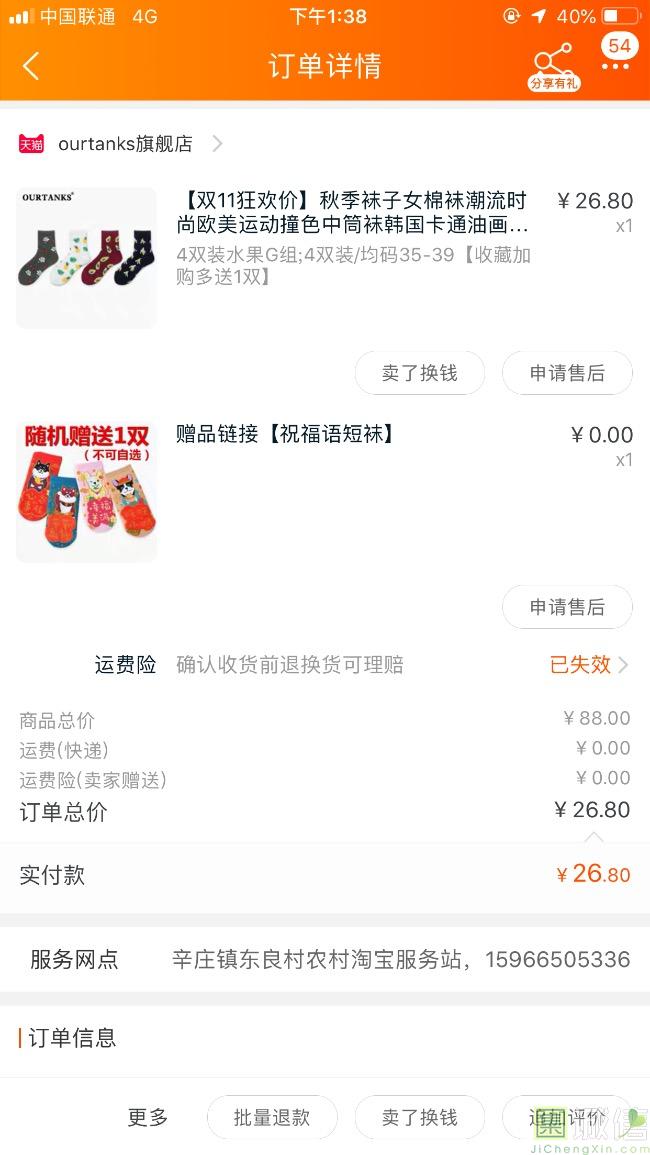The image size is (650, 1155).
Task: Tap 卖了换钱 in the bottom bar
Action: 419,1117
